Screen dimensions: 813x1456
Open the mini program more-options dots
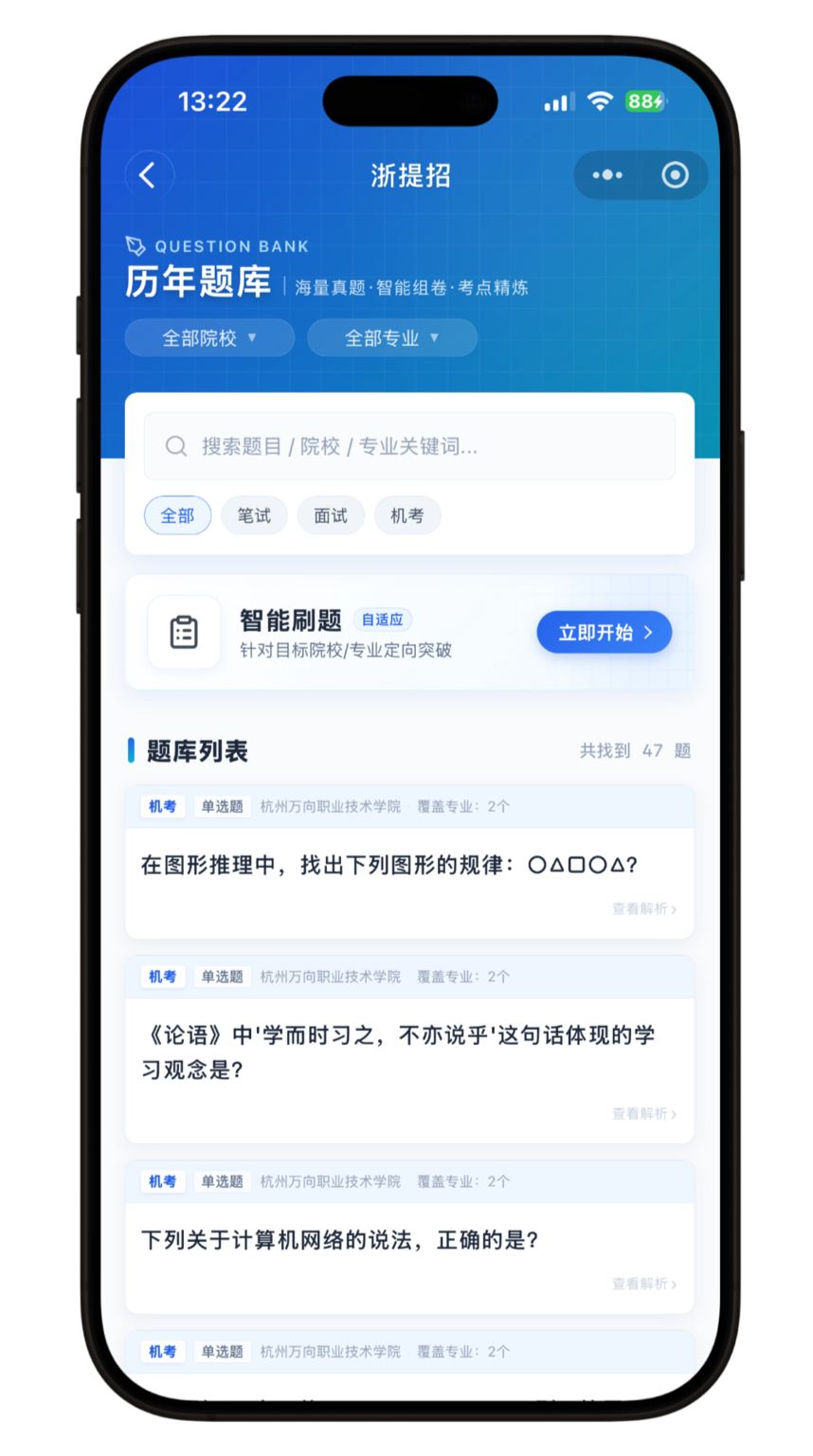coord(607,175)
